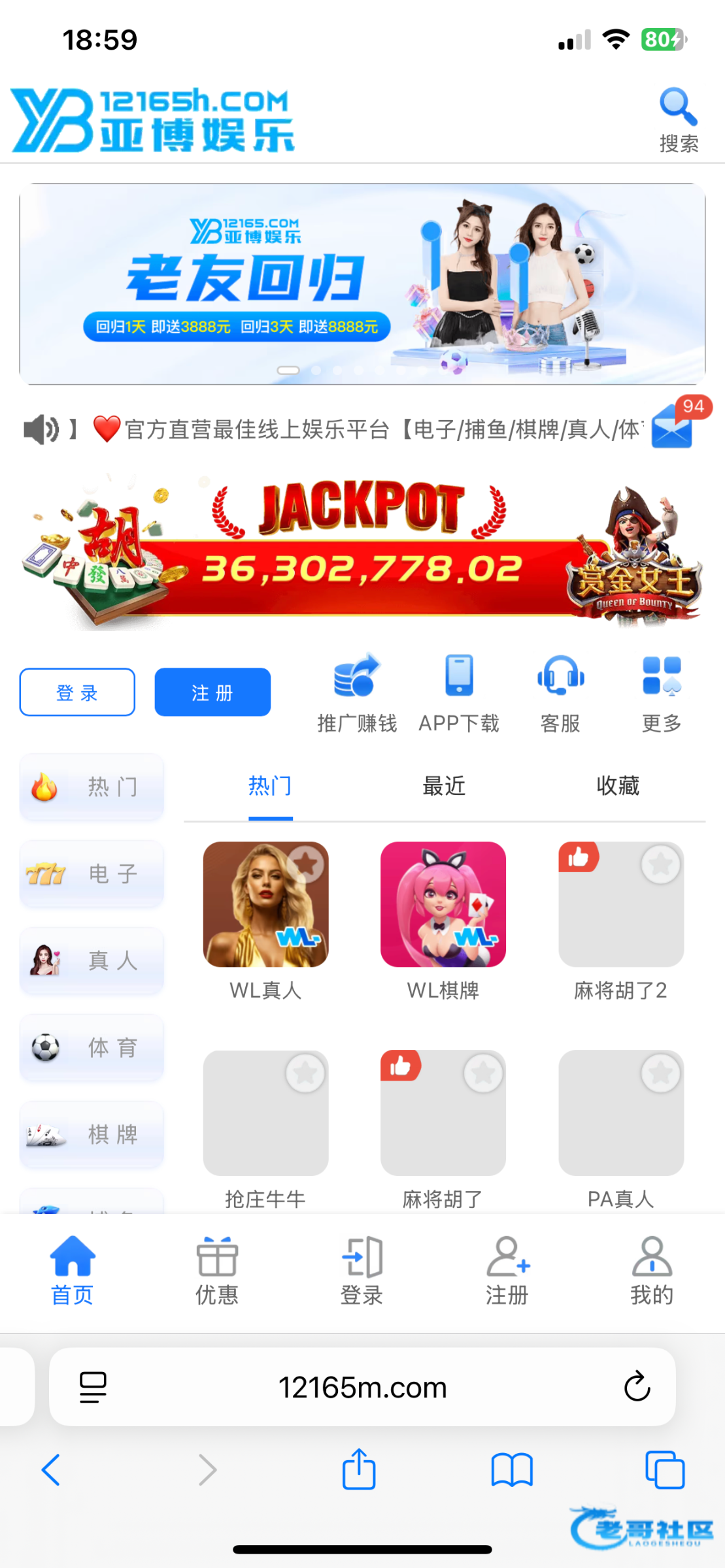Contact 客服 support

[x=560, y=694]
